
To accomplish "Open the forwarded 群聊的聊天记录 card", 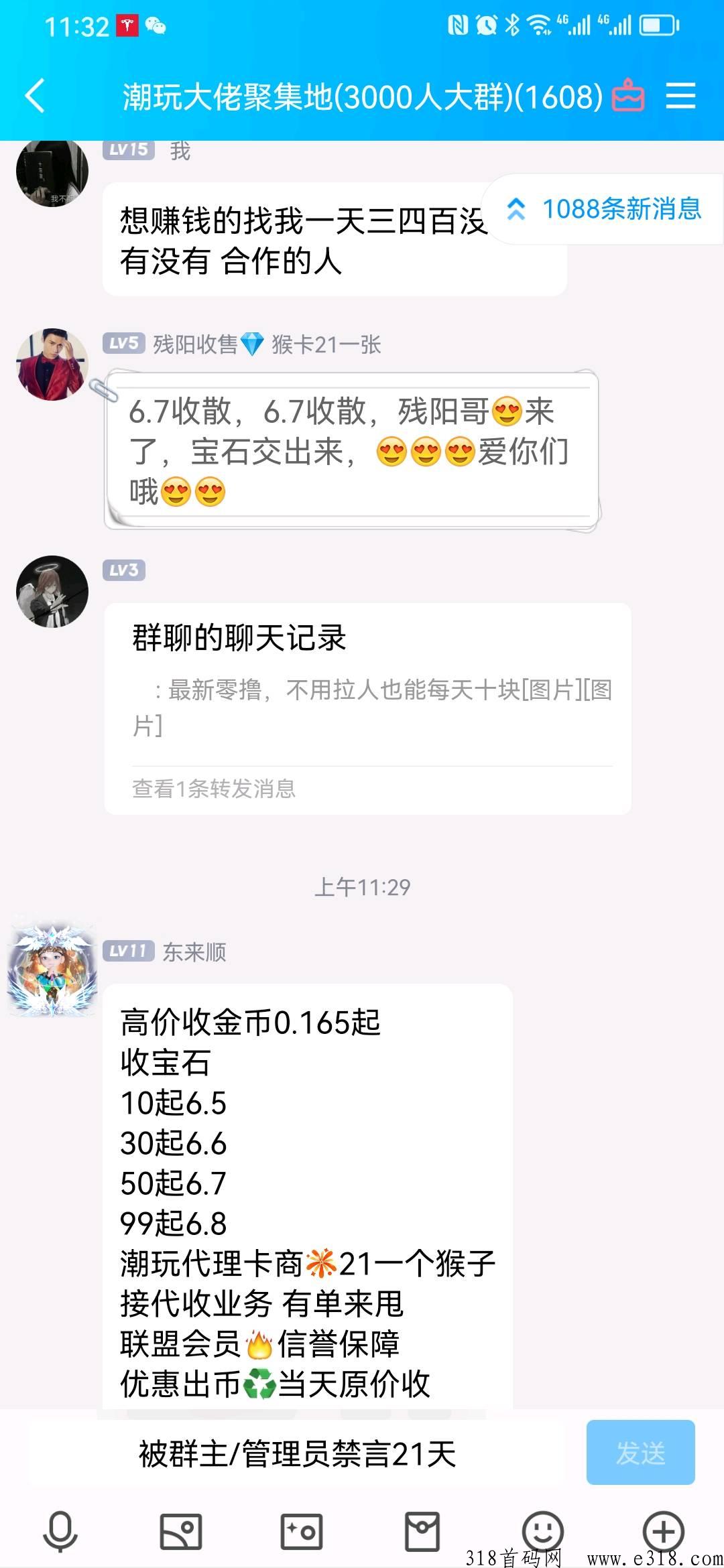I will pos(367,708).
